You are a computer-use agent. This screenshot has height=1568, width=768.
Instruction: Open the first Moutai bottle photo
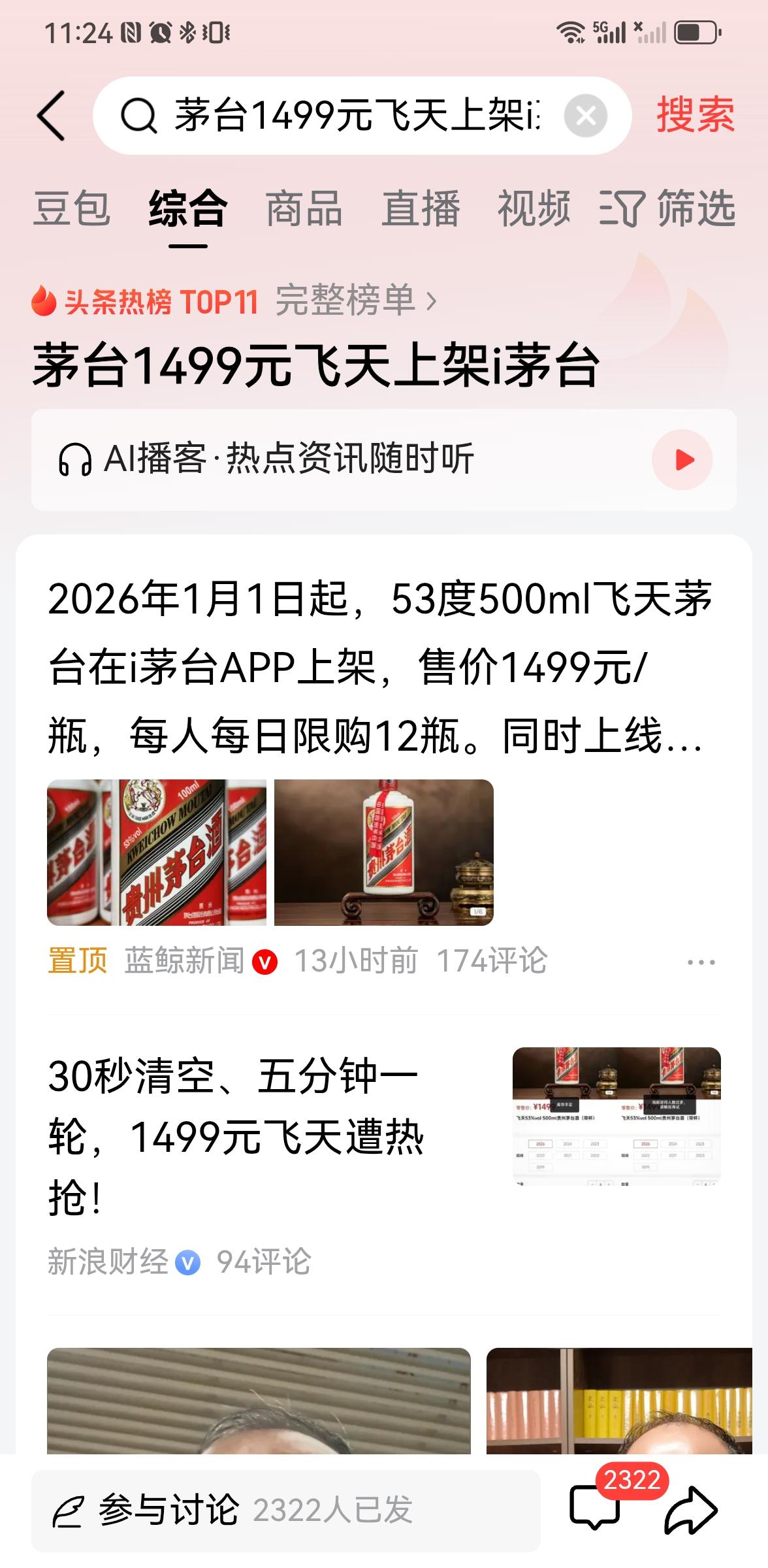(x=157, y=852)
